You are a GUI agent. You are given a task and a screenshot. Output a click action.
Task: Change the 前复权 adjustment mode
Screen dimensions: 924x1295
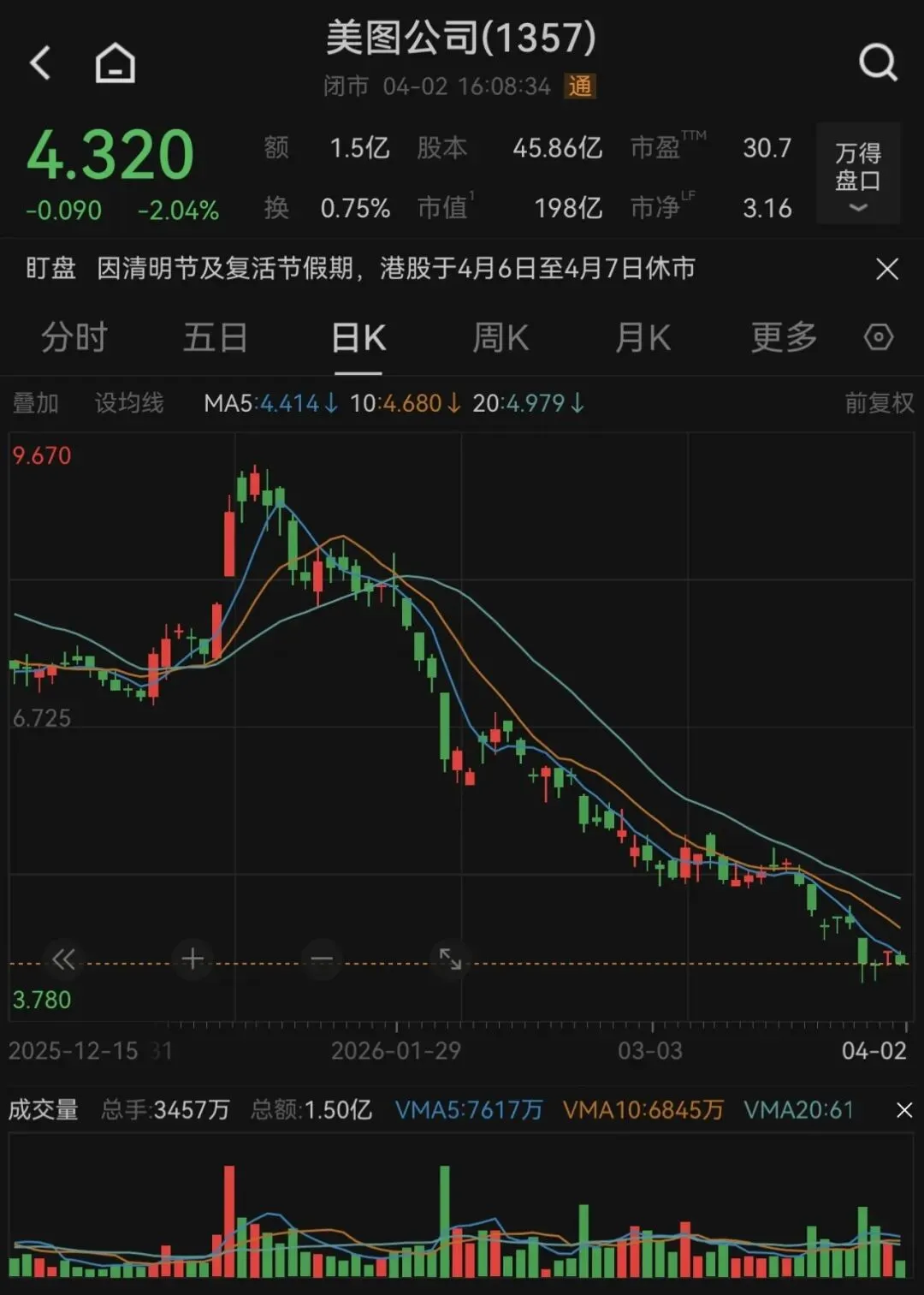879,402
